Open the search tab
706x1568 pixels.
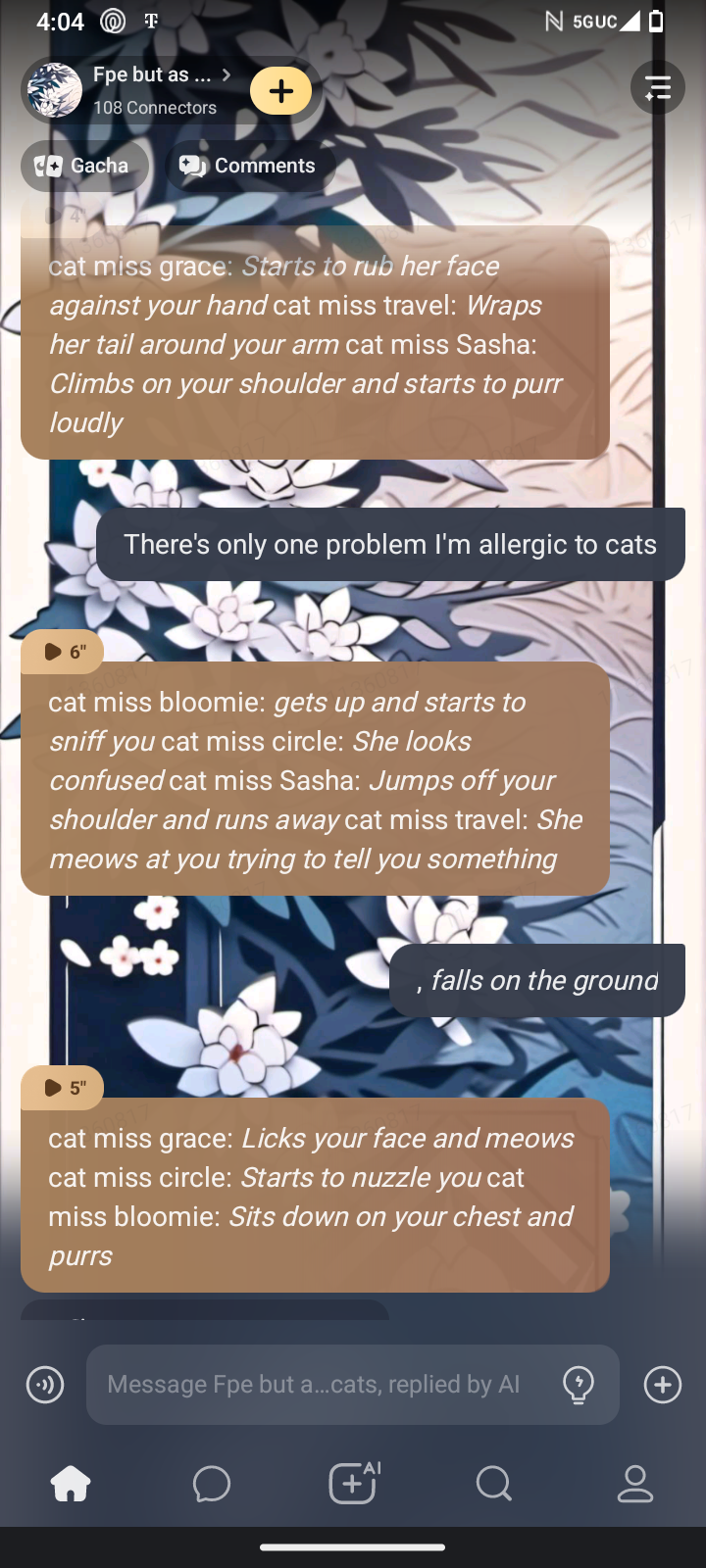pyautogui.click(x=494, y=1484)
